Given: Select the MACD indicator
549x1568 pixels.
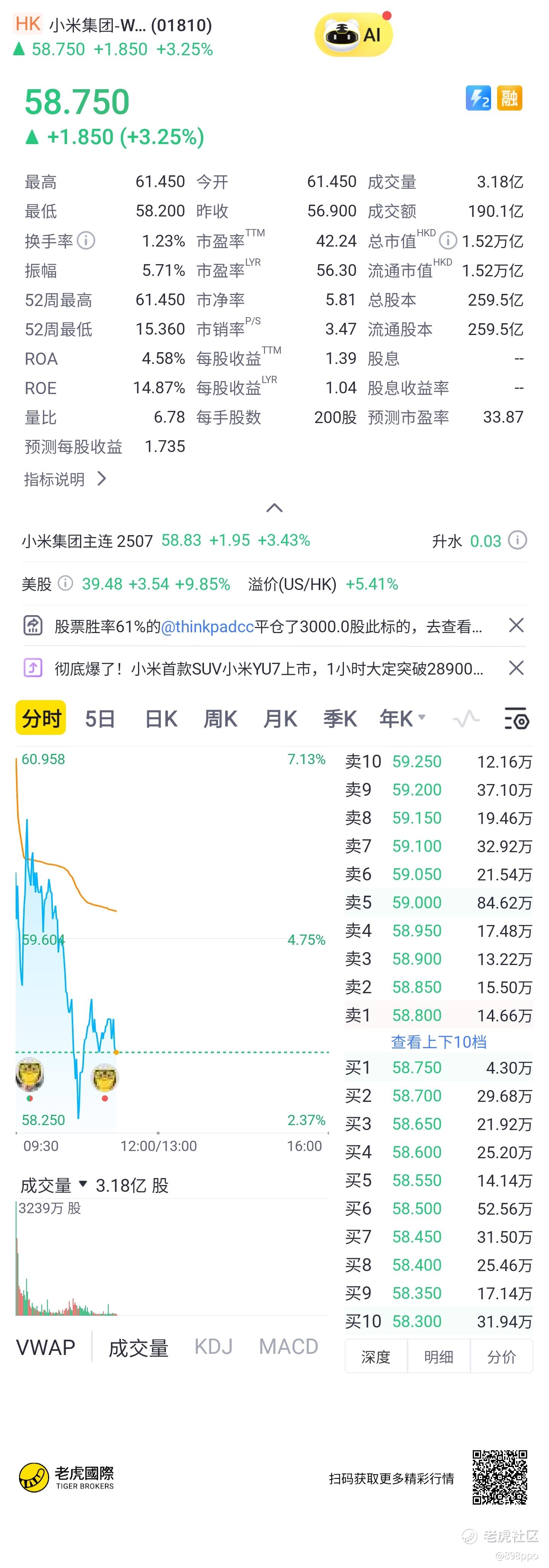Looking at the screenshot, I should (289, 1347).
